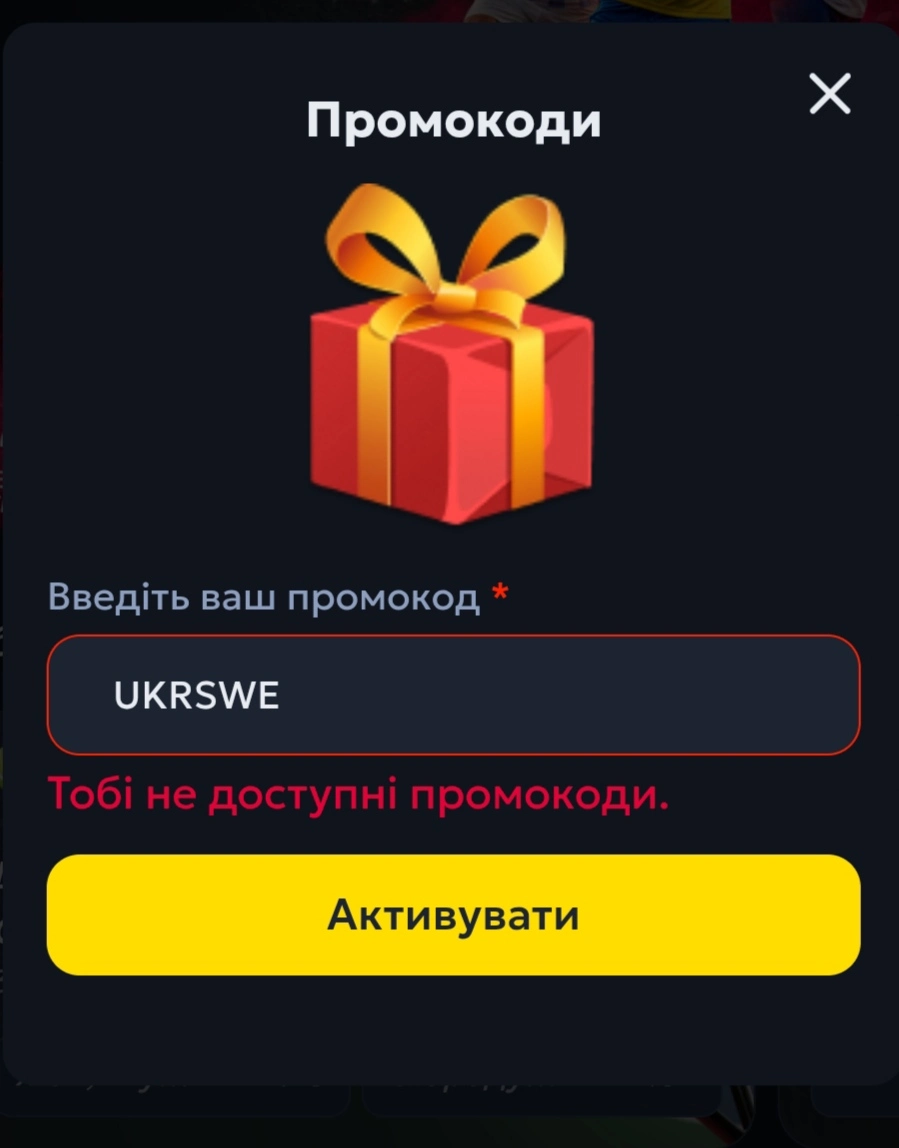The image size is (899, 1148).
Task: Close the Промокоди dialog
Action: point(829,95)
